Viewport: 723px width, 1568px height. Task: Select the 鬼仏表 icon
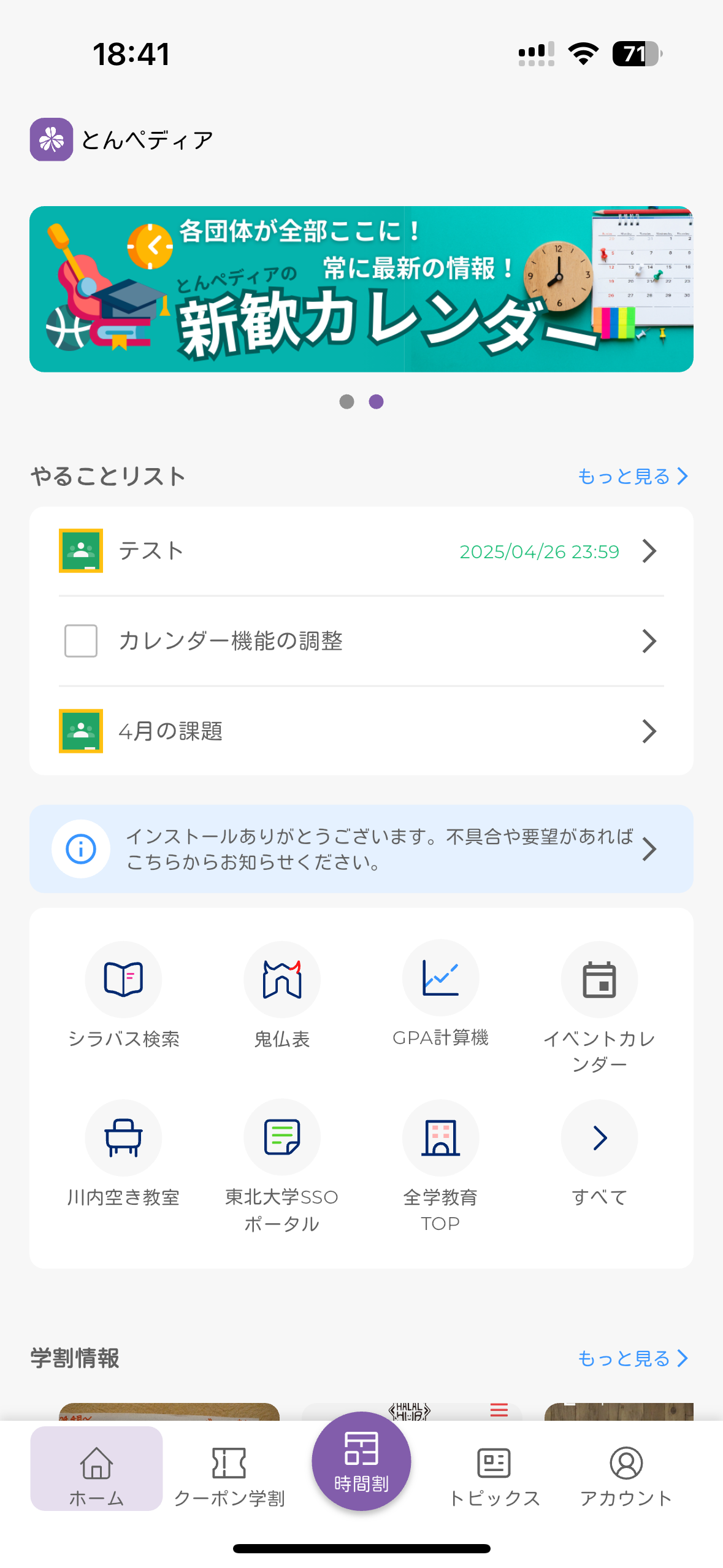282,979
